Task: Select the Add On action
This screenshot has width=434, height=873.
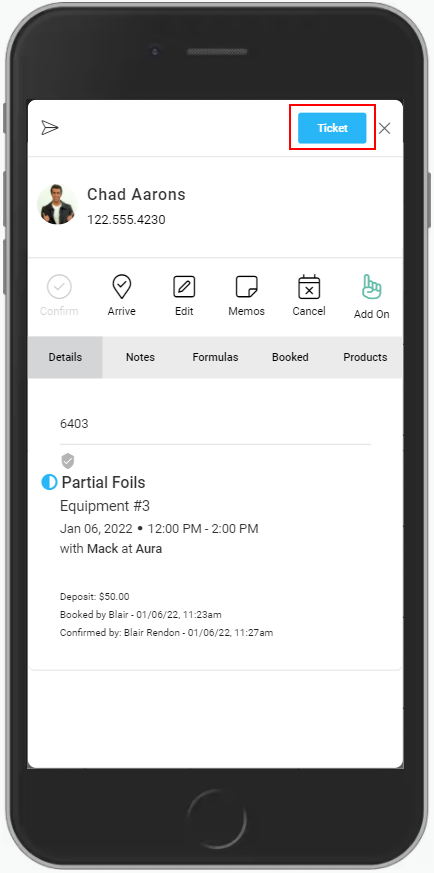Action: 372,296
